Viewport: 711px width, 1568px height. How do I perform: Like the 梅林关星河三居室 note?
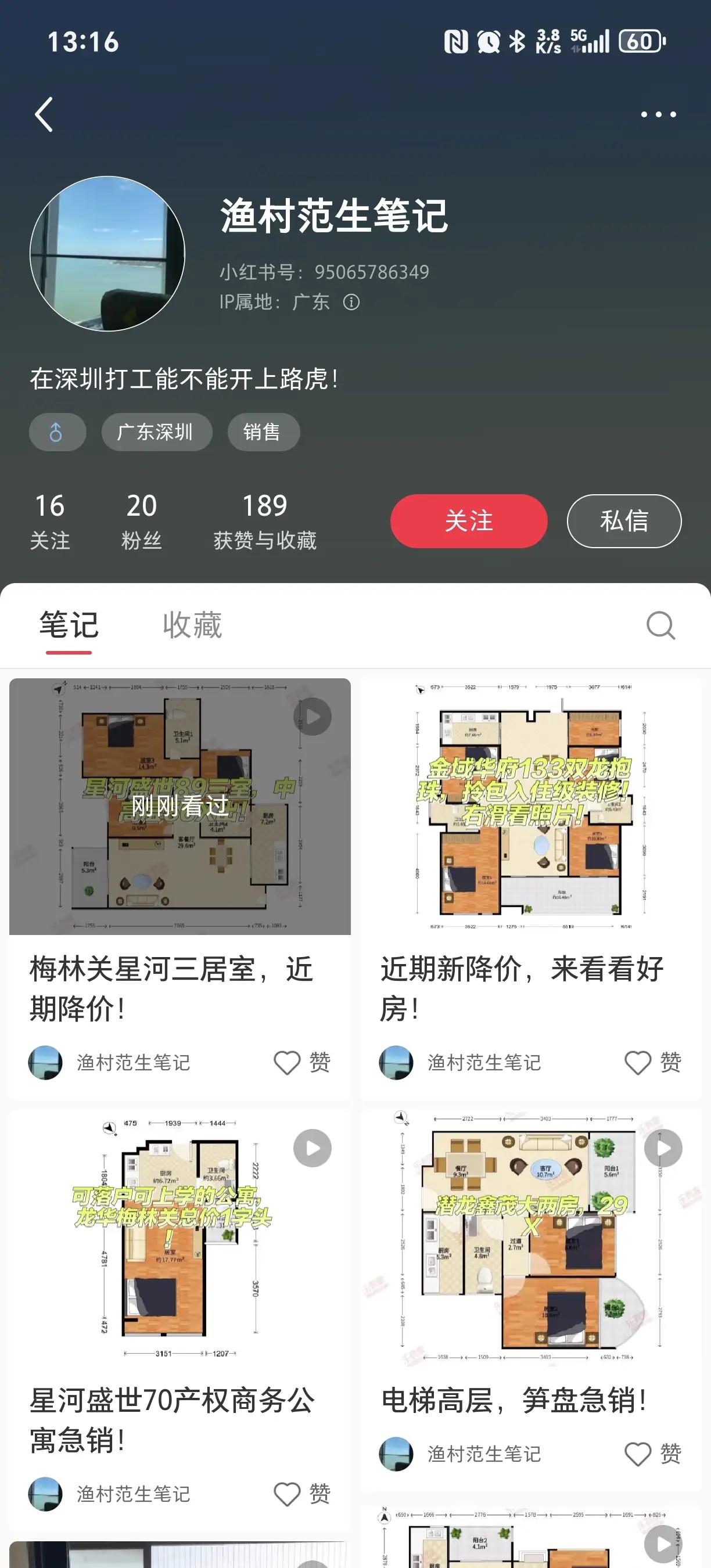click(302, 1063)
